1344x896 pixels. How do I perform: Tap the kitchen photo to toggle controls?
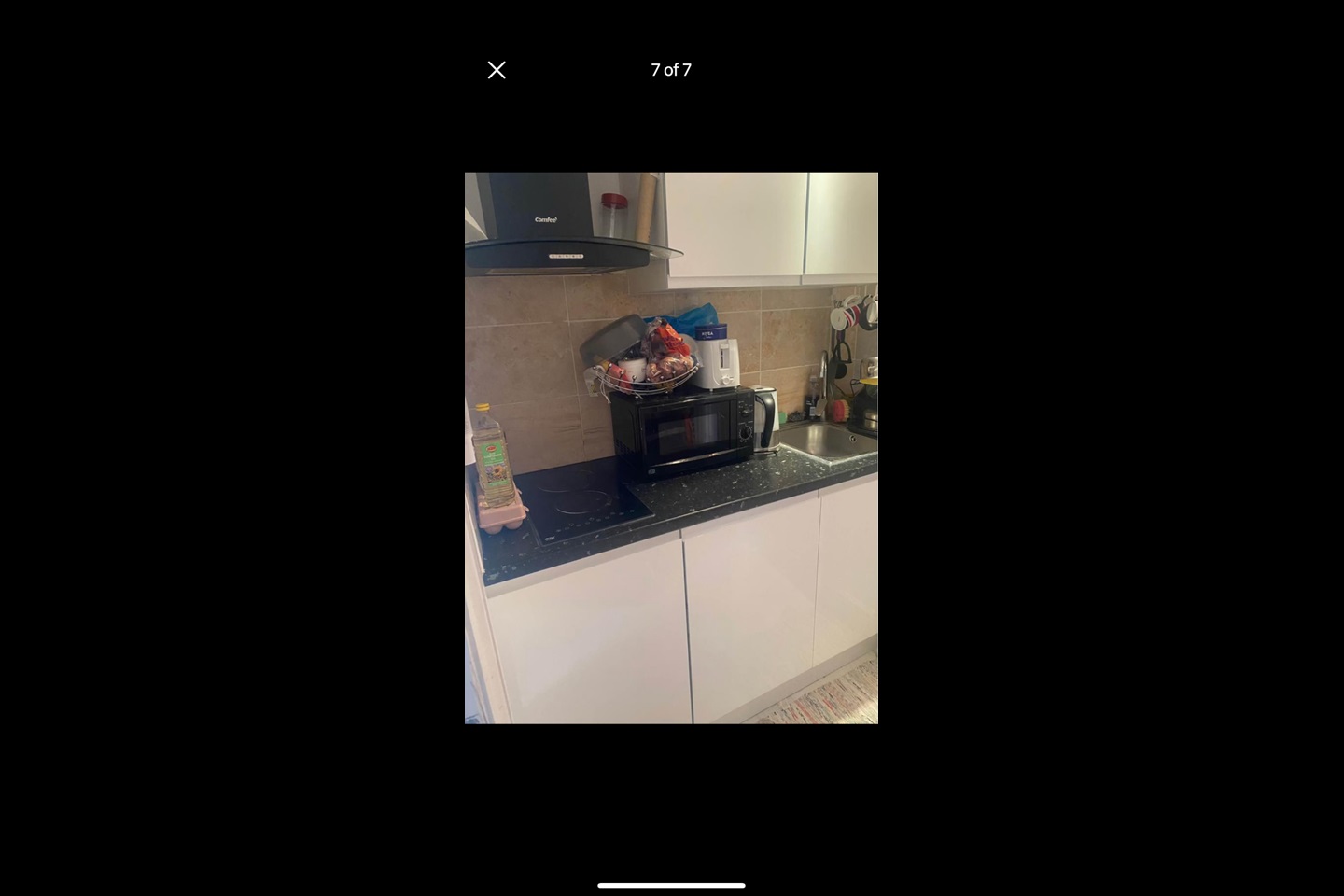(x=671, y=448)
